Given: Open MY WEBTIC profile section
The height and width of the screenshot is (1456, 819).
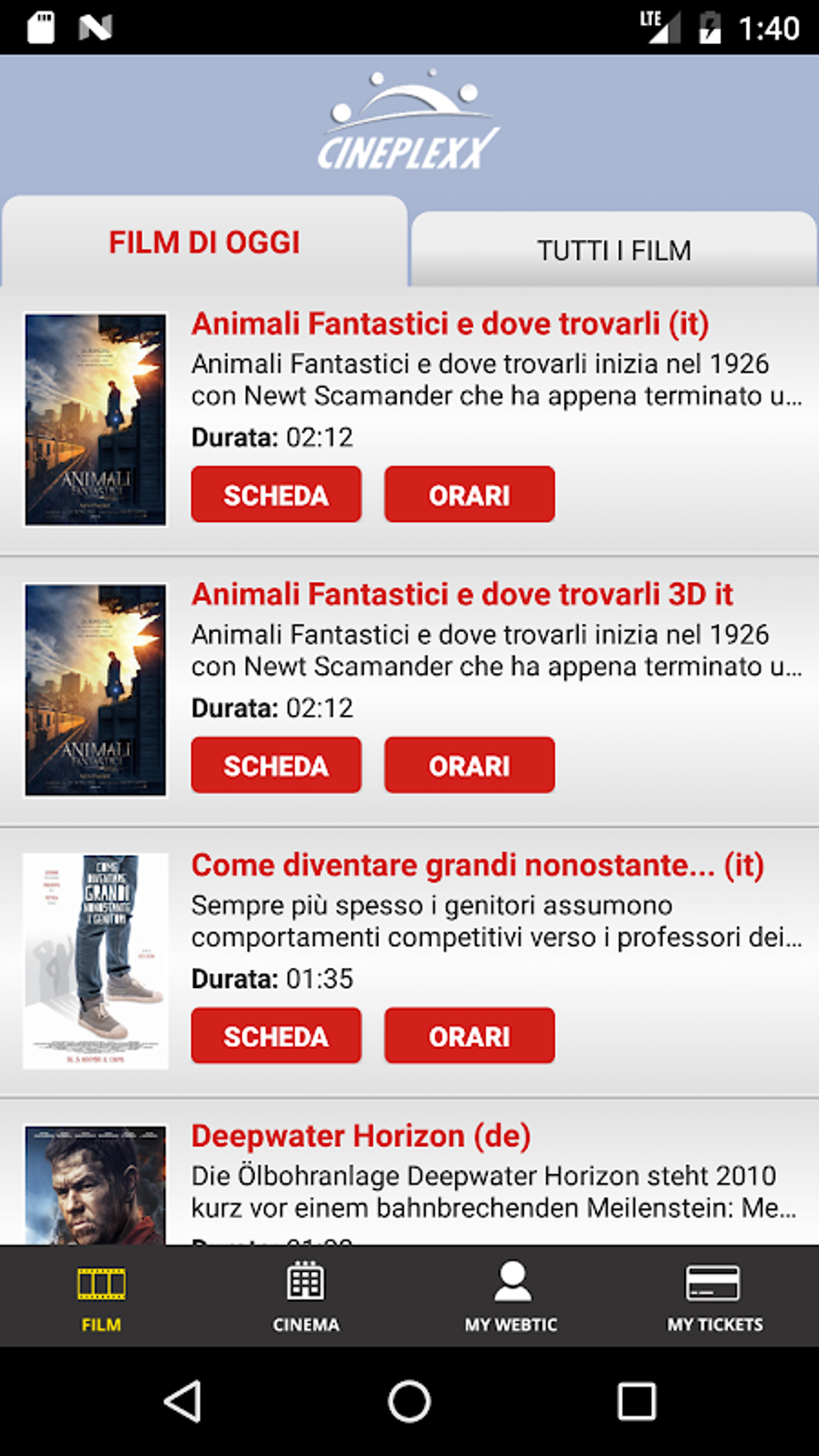Looking at the screenshot, I should [x=512, y=1295].
